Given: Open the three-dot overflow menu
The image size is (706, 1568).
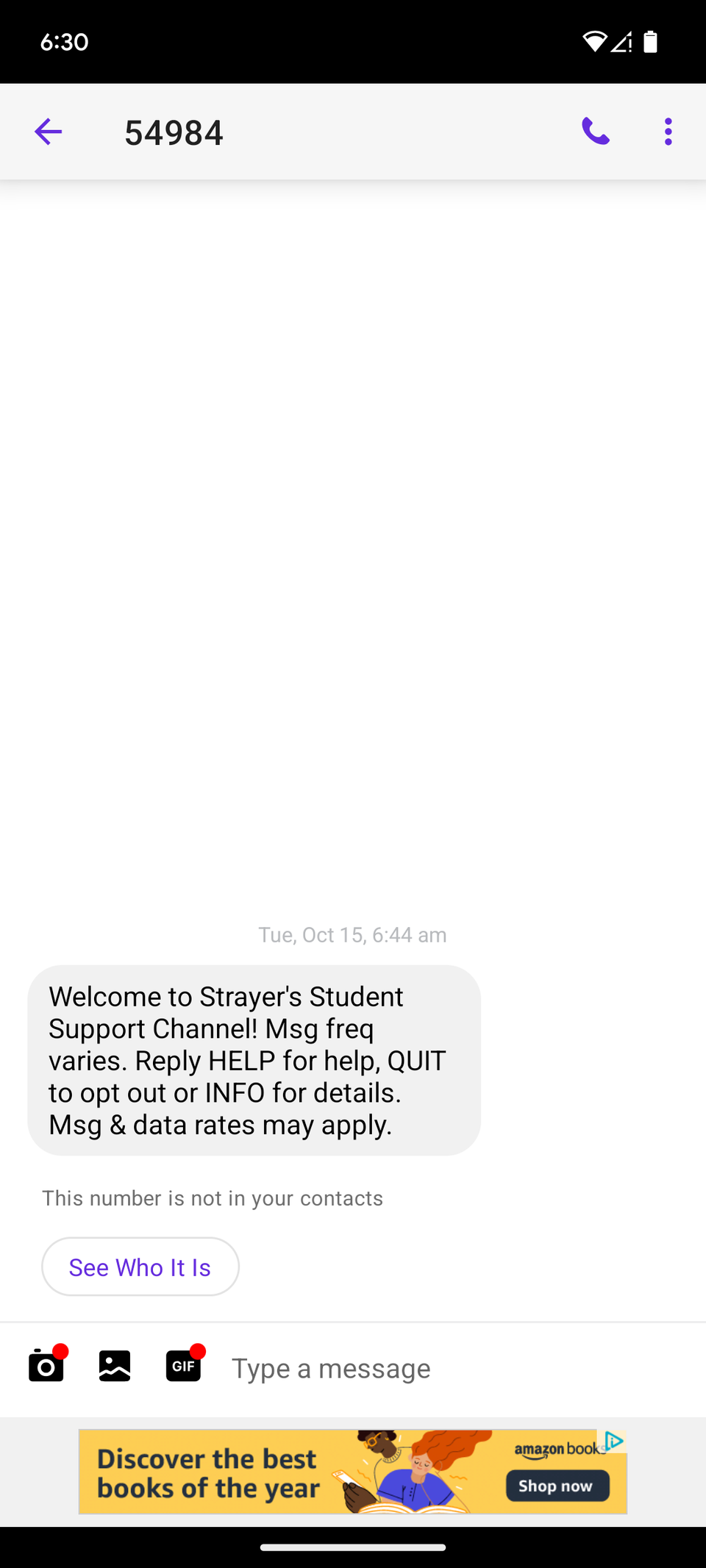Looking at the screenshot, I should [x=668, y=132].
